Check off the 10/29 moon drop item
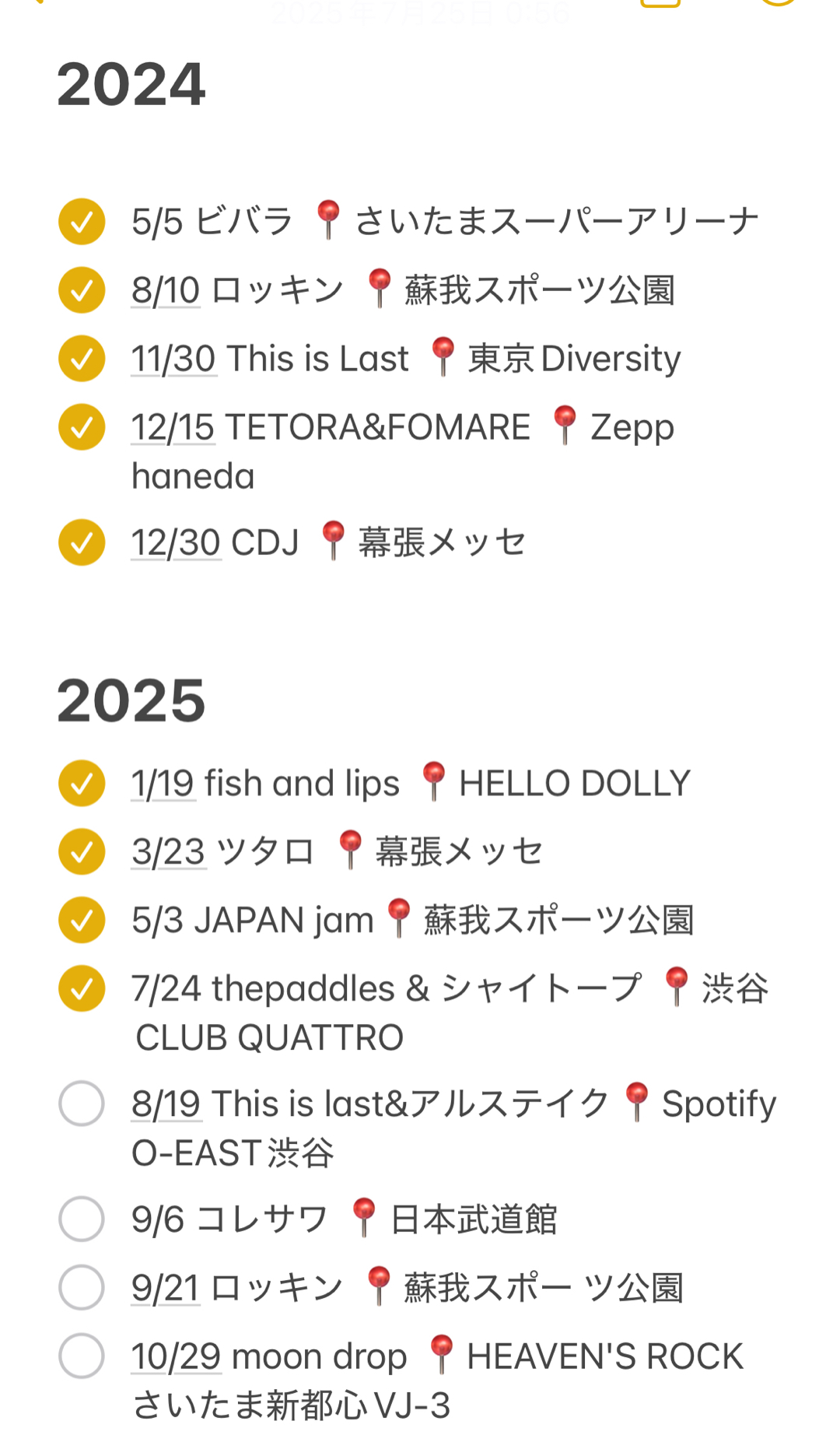The image size is (840, 1435). (82, 1356)
